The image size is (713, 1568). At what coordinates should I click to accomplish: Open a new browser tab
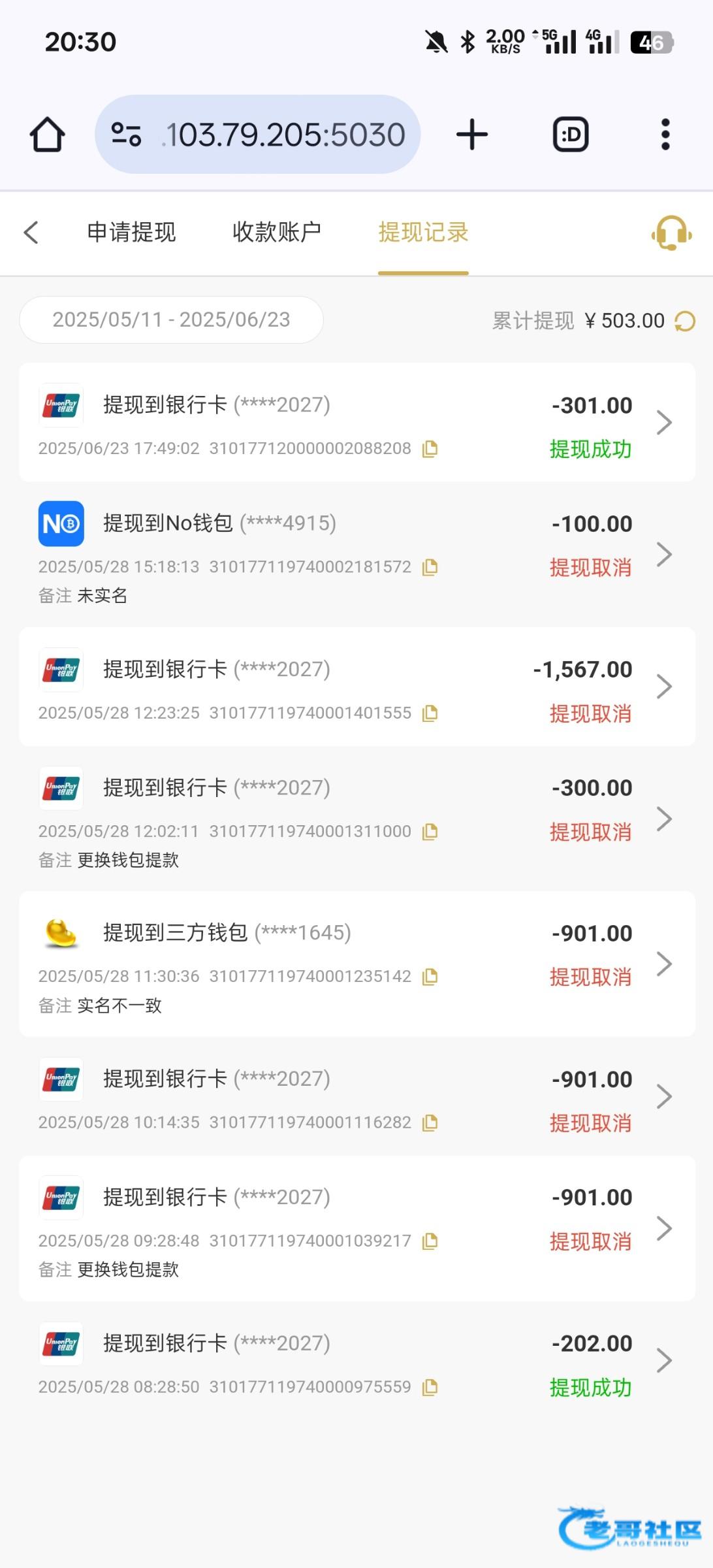472,135
